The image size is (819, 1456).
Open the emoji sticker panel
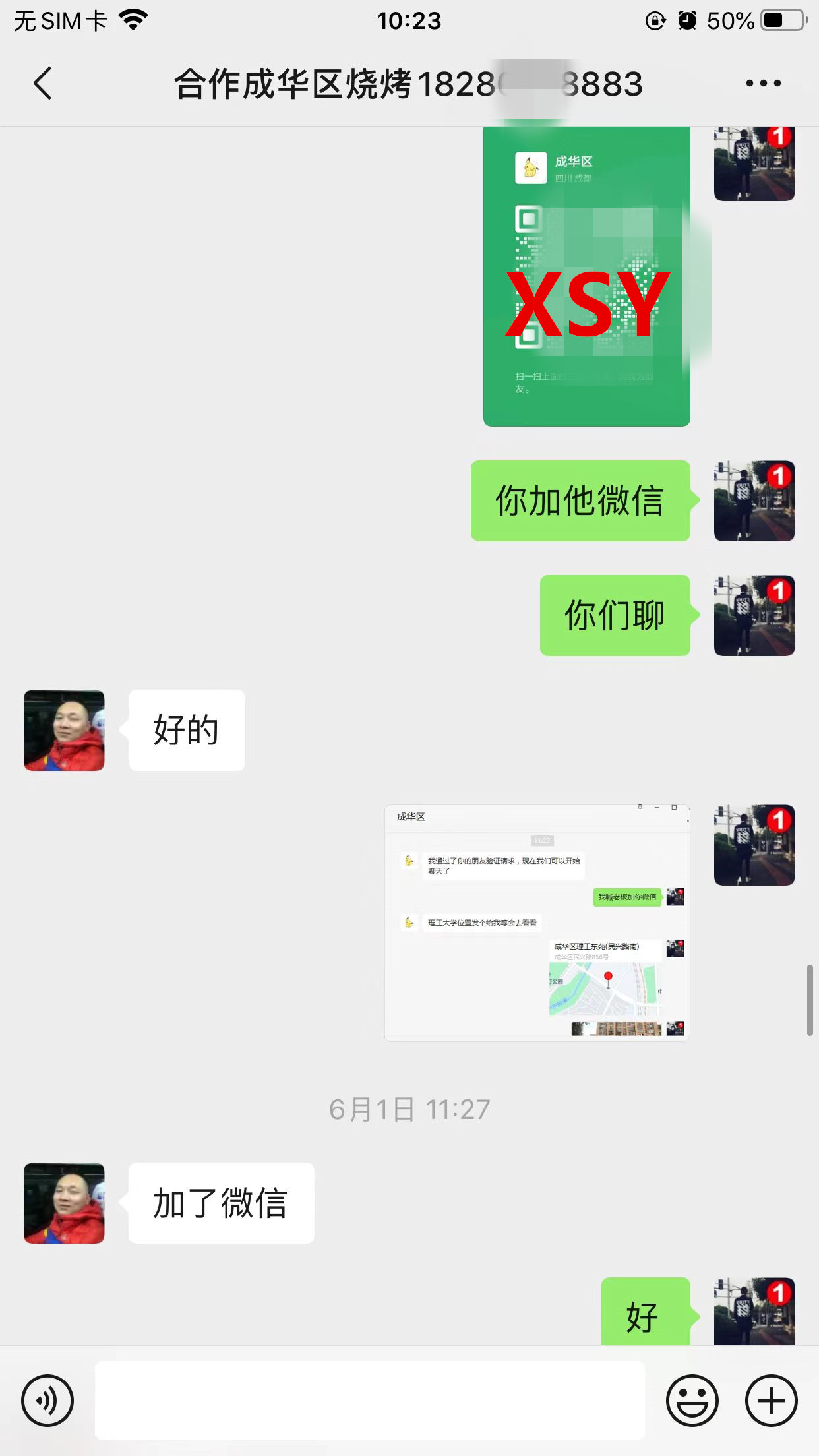tap(692, 1400)
